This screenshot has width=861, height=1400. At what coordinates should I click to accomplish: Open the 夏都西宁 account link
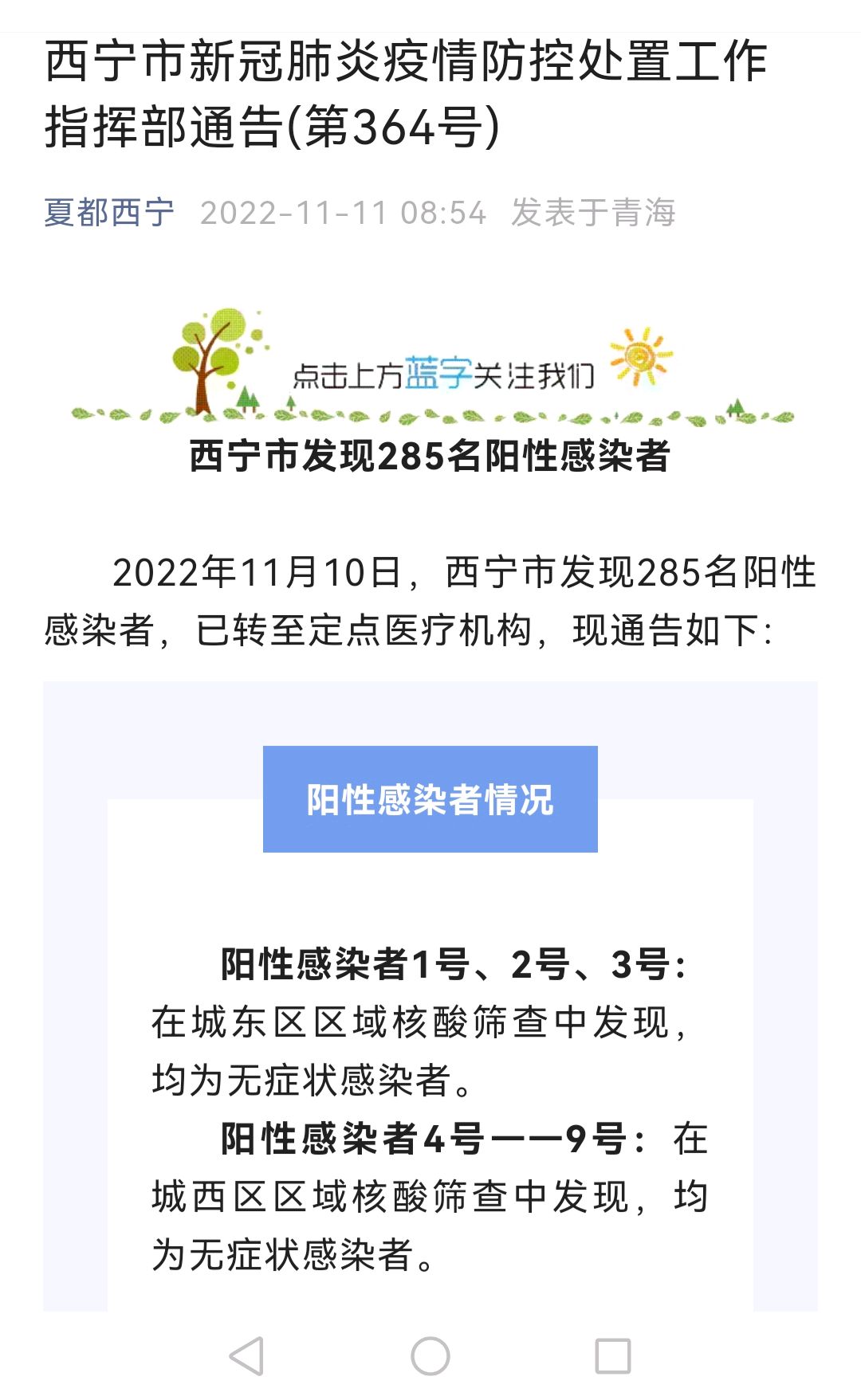pos(109,213)
